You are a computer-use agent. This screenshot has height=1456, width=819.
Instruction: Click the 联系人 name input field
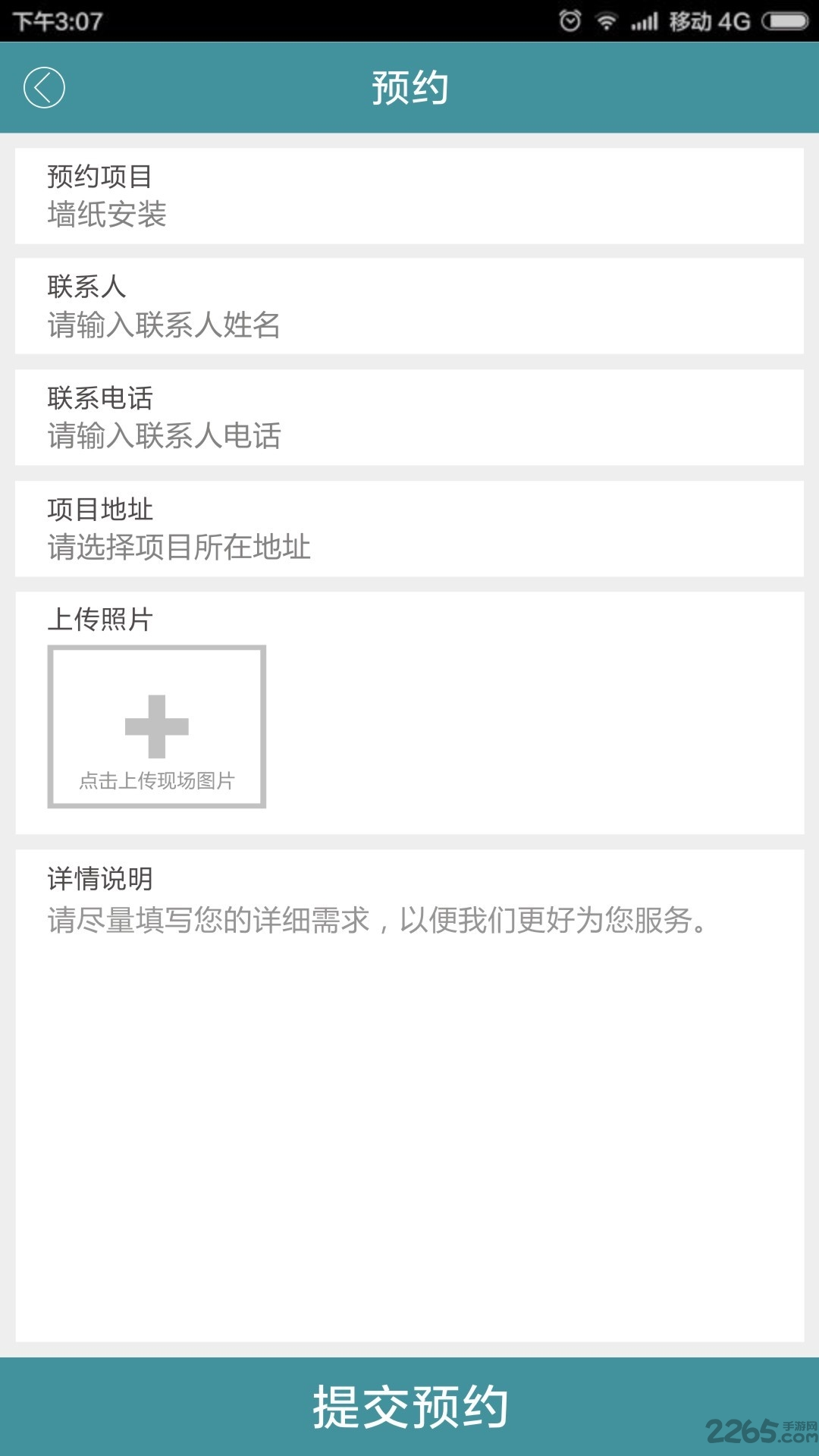(409, 307)
